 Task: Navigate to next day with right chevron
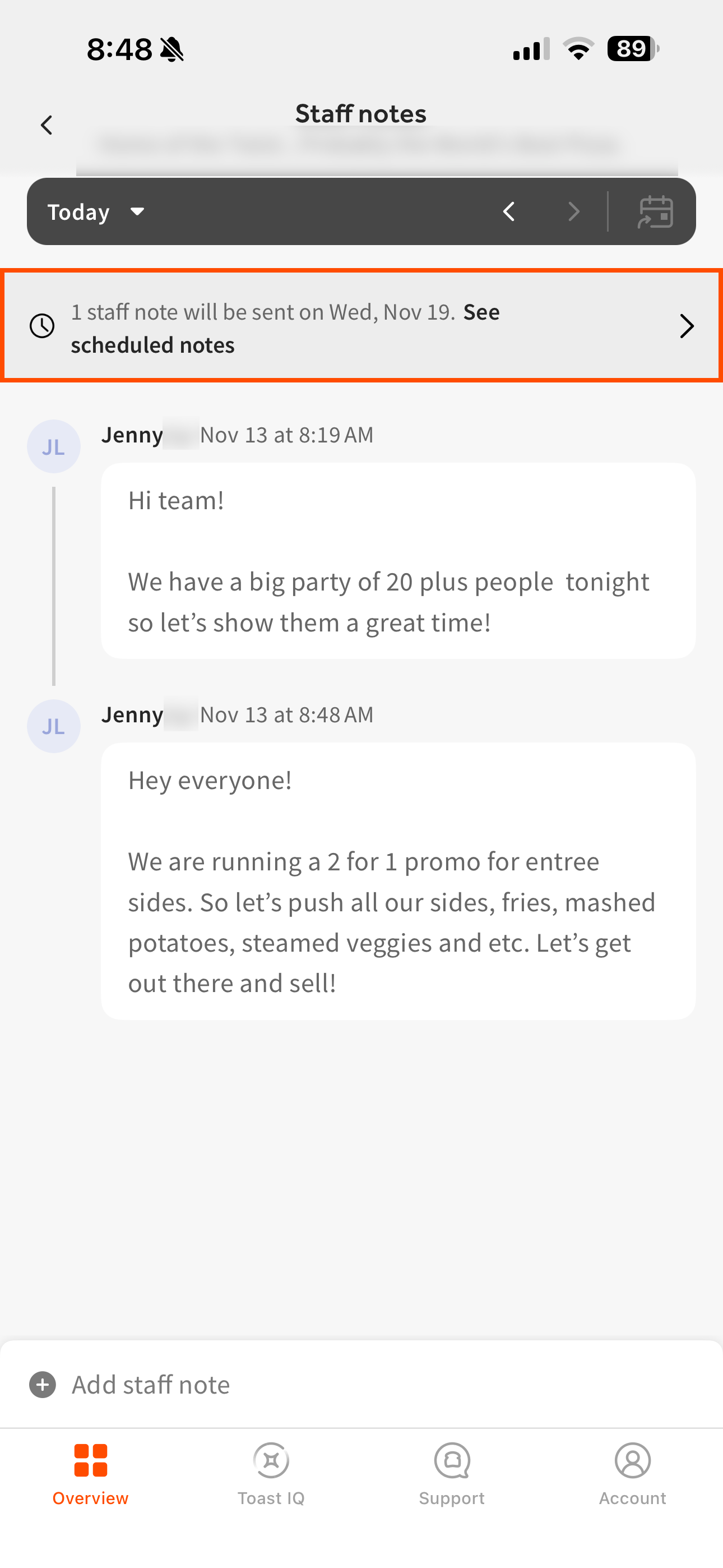pos(573,211)
